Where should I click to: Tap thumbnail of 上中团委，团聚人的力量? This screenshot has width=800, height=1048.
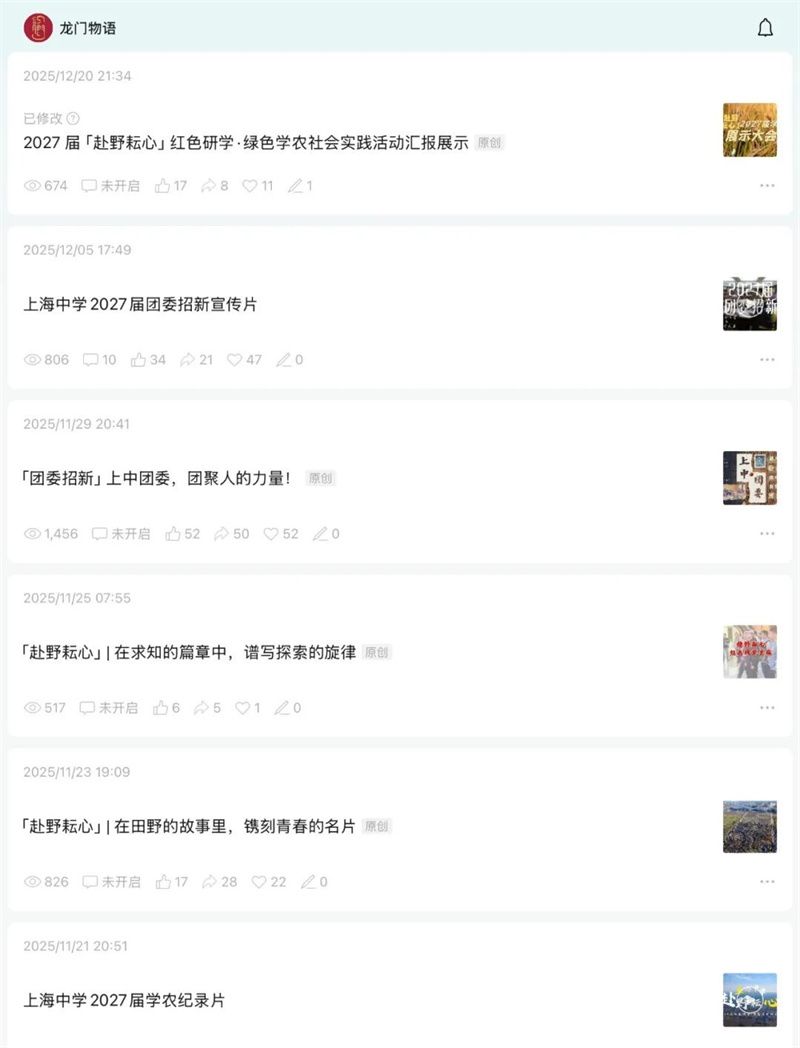pos(750,478)
